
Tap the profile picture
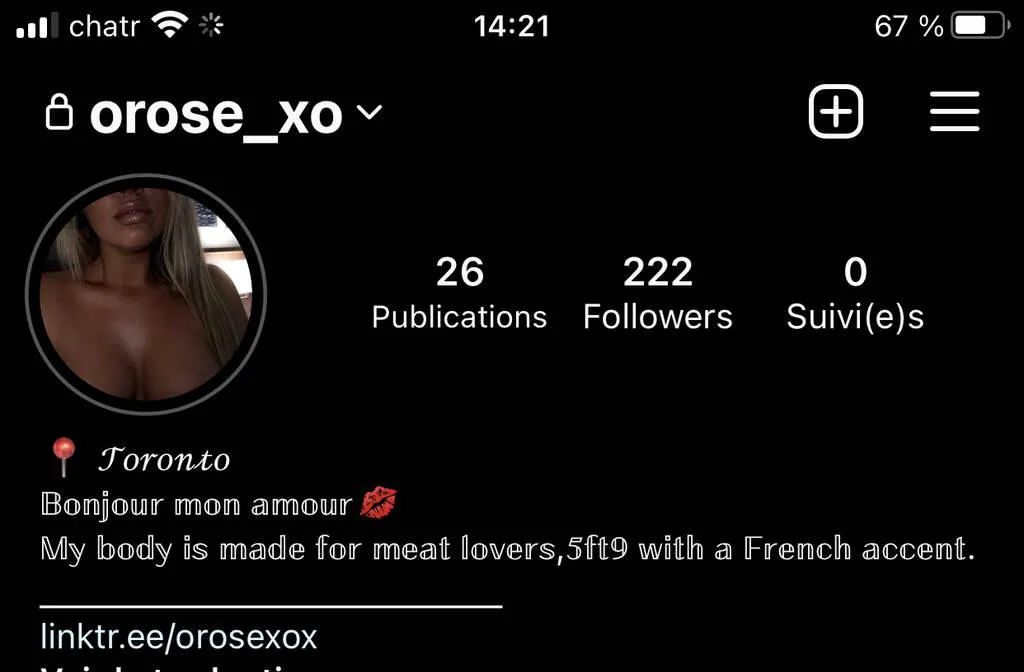tap(146, 295)
